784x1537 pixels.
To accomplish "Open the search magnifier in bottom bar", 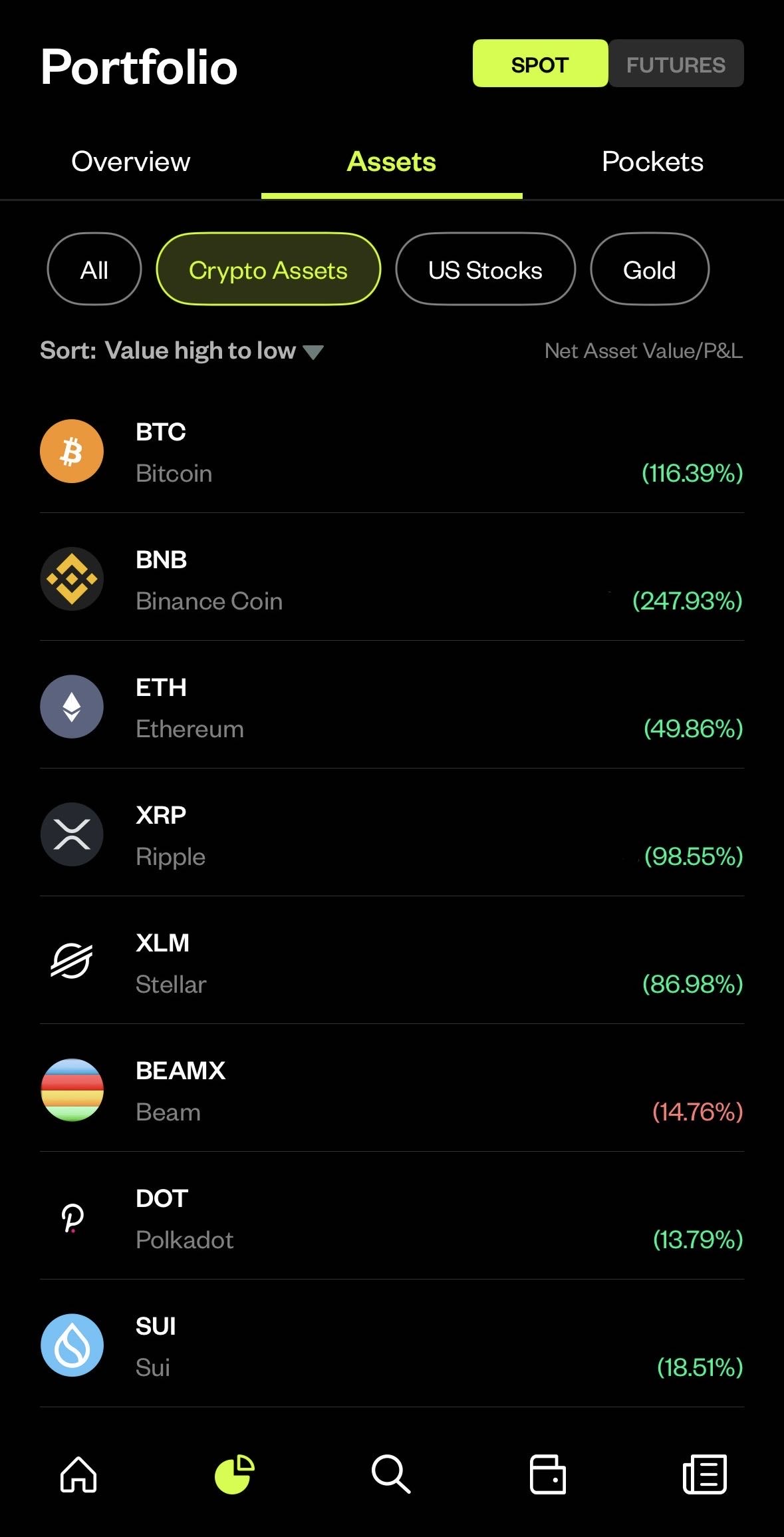I will coord(391,1474).
